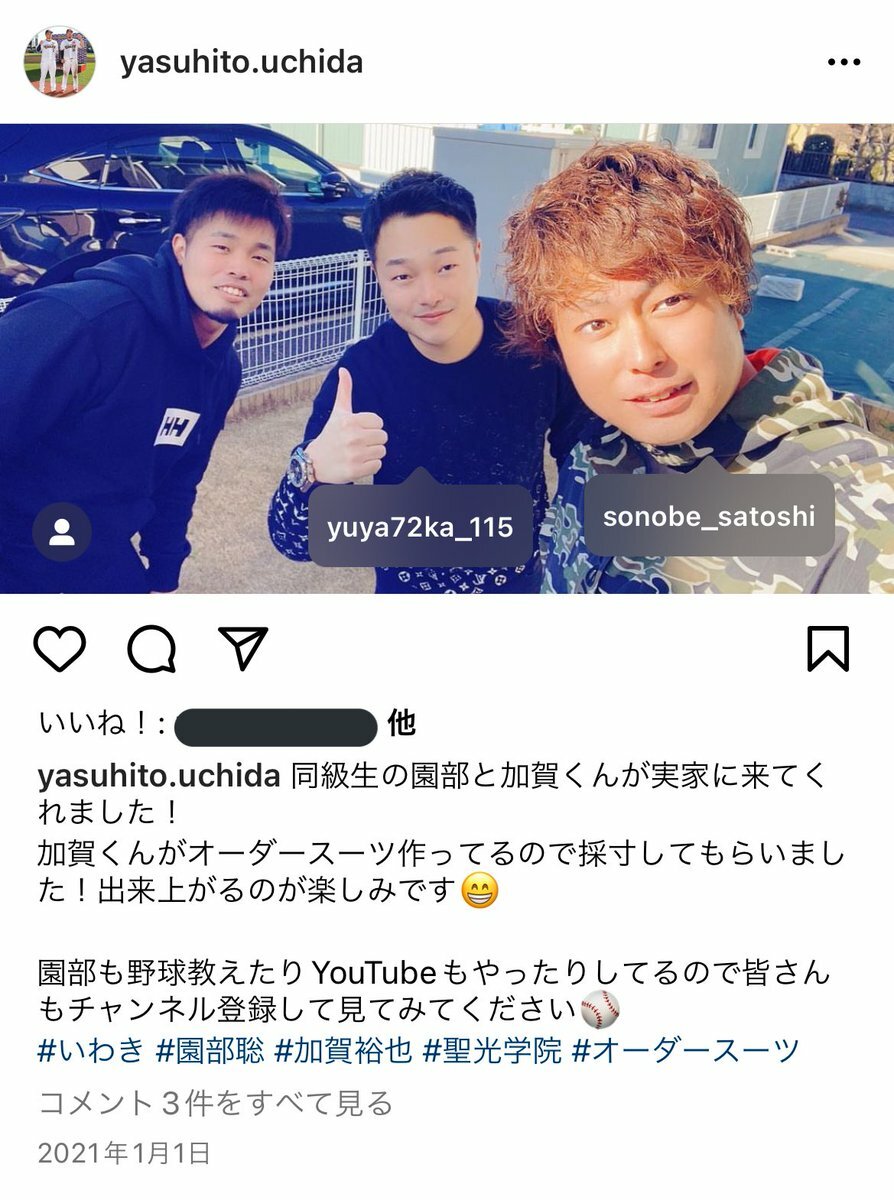Open hashtag #園部聡
The image size is (894, 1200).
(209, 1051)
